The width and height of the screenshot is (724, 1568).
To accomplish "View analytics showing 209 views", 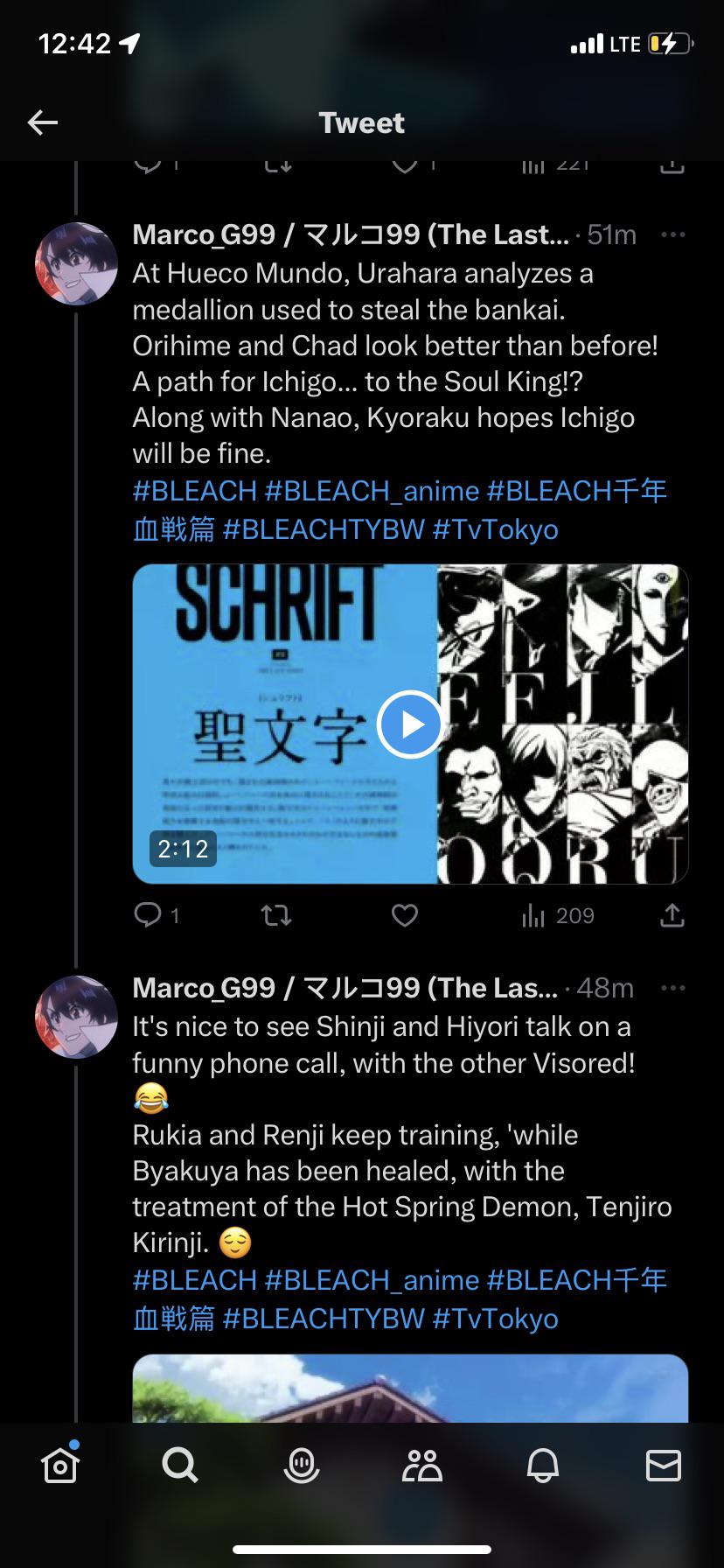I will pyautogui.click(x=558, y=915).
